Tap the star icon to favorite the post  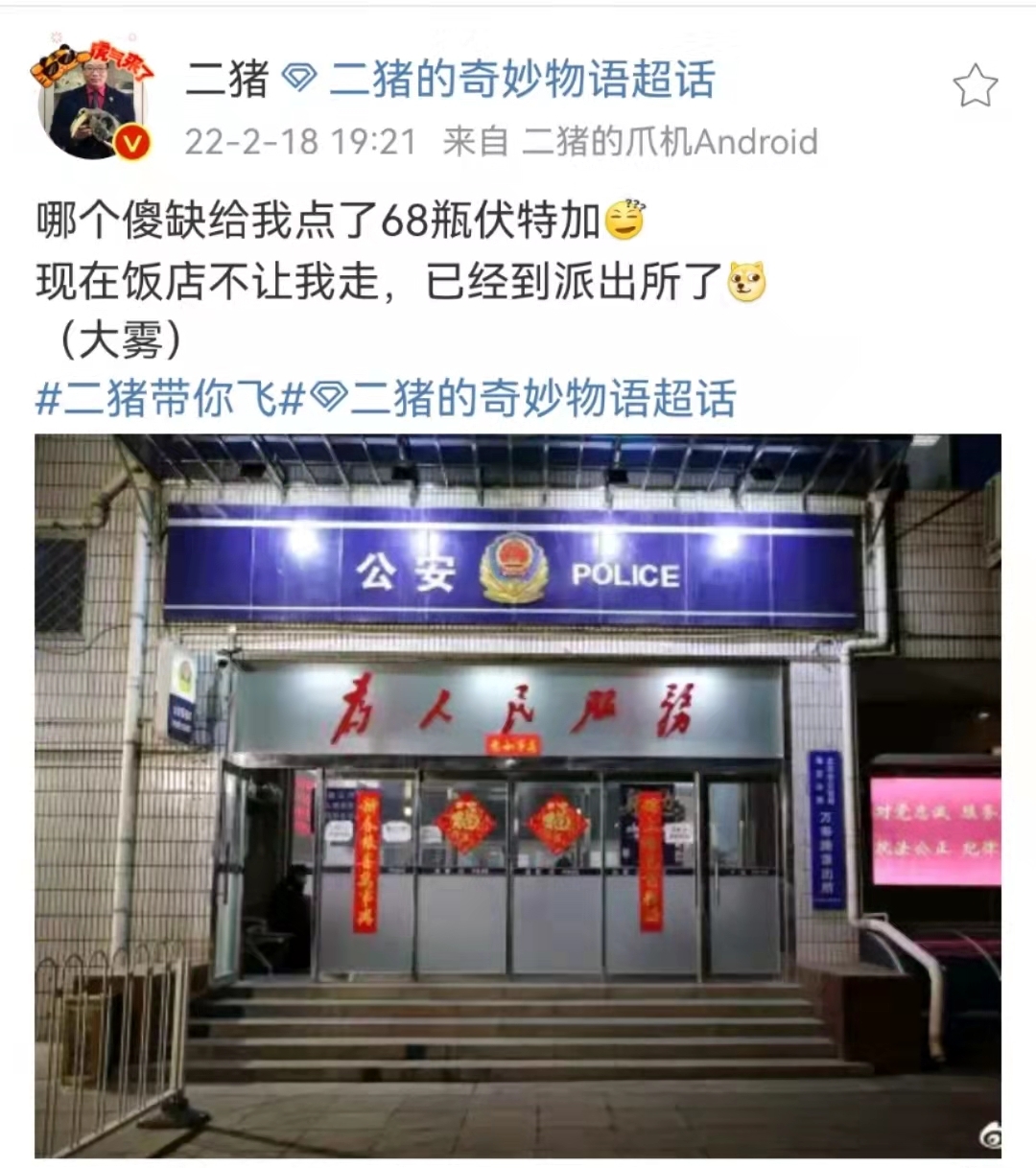(x=975, y=86)
